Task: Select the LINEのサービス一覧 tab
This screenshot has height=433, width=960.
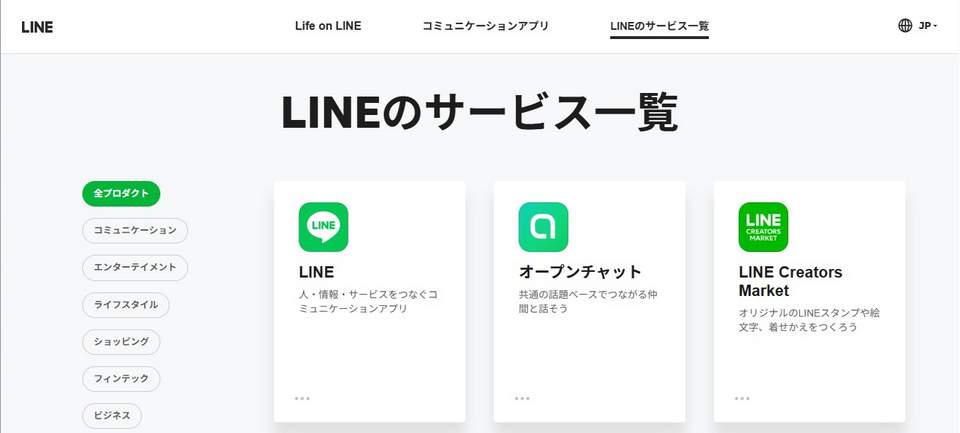Action: [659, 26]
